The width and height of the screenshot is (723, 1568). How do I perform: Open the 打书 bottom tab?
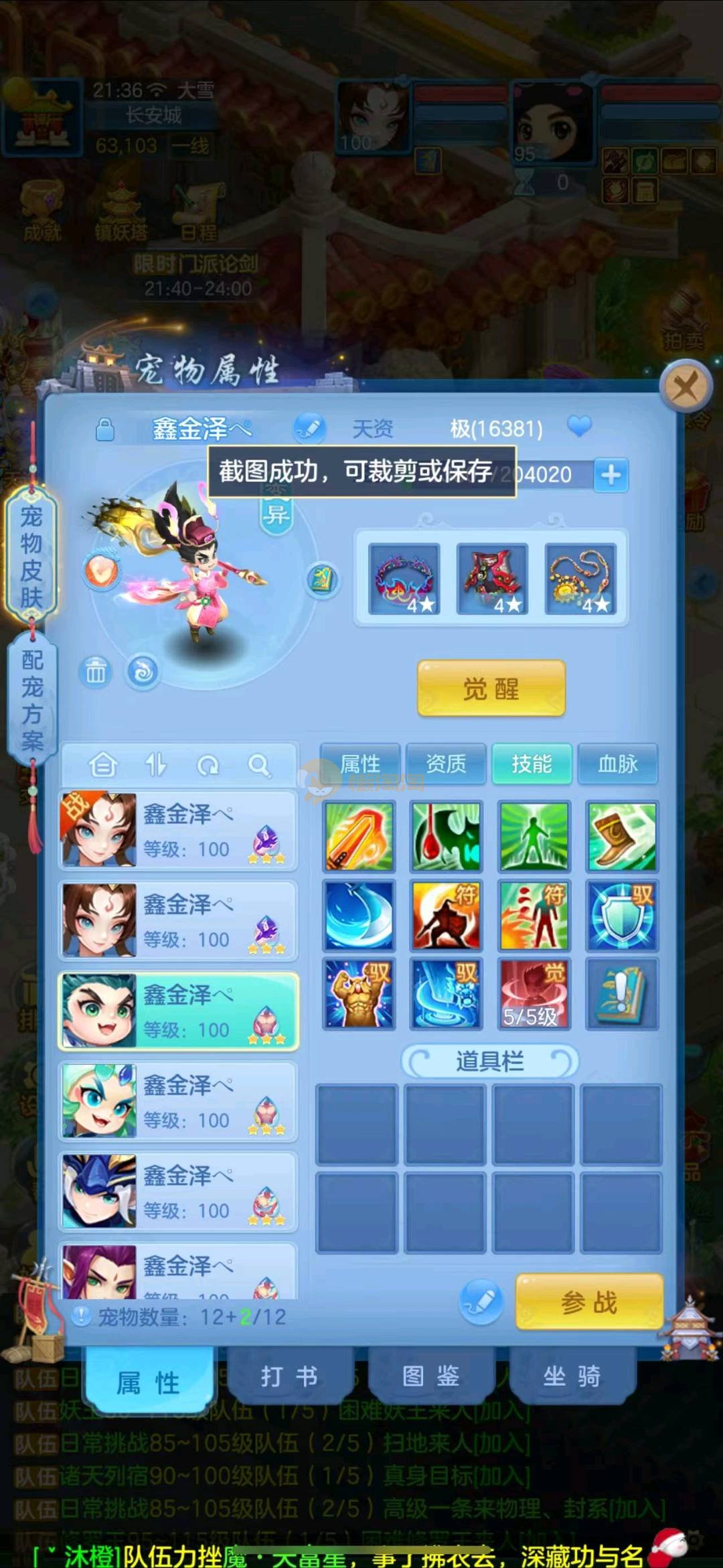(289, 1376)
